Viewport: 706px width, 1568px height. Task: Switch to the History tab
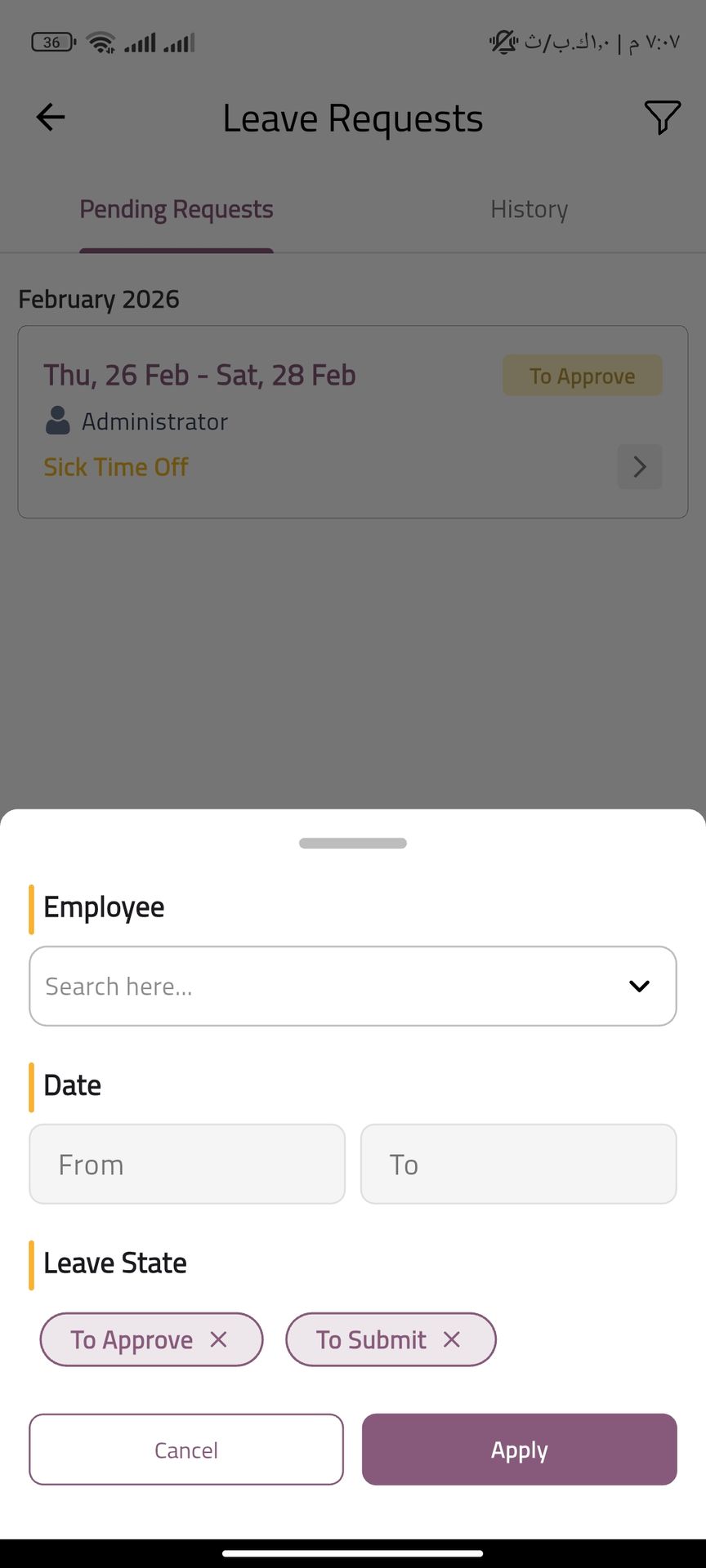tap(529, 210)
